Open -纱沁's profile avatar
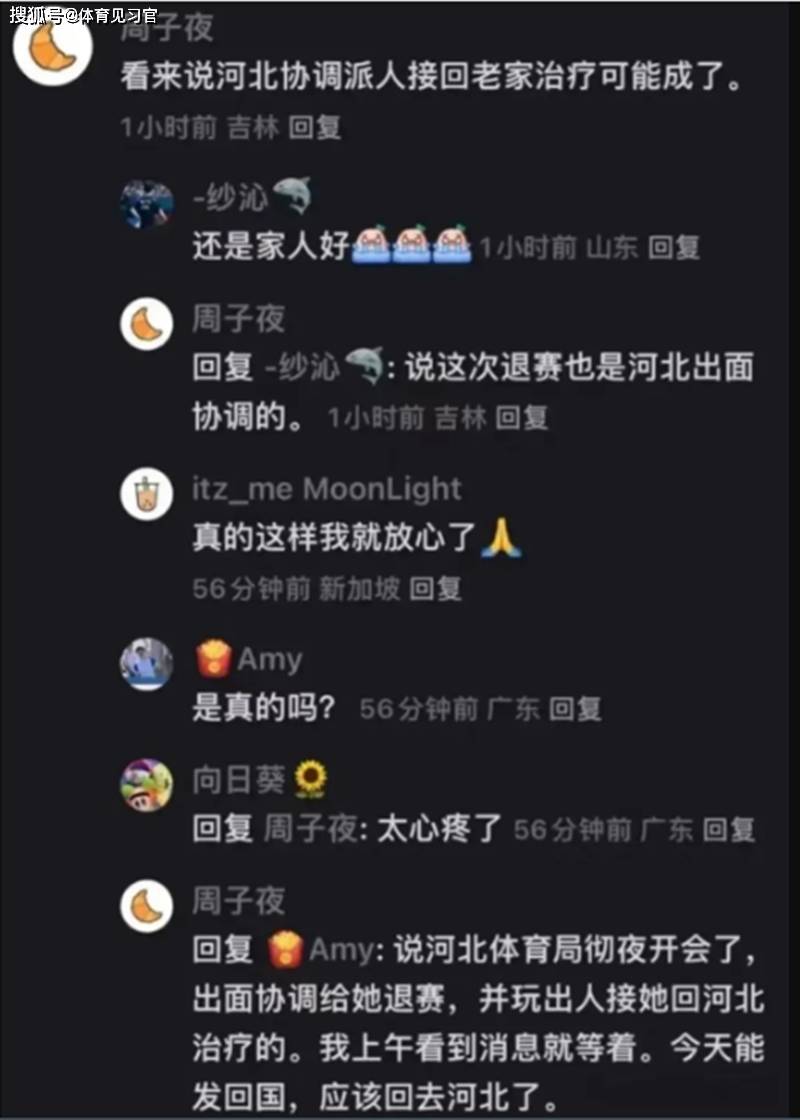The image size is (800, 1120). point(147,204)
